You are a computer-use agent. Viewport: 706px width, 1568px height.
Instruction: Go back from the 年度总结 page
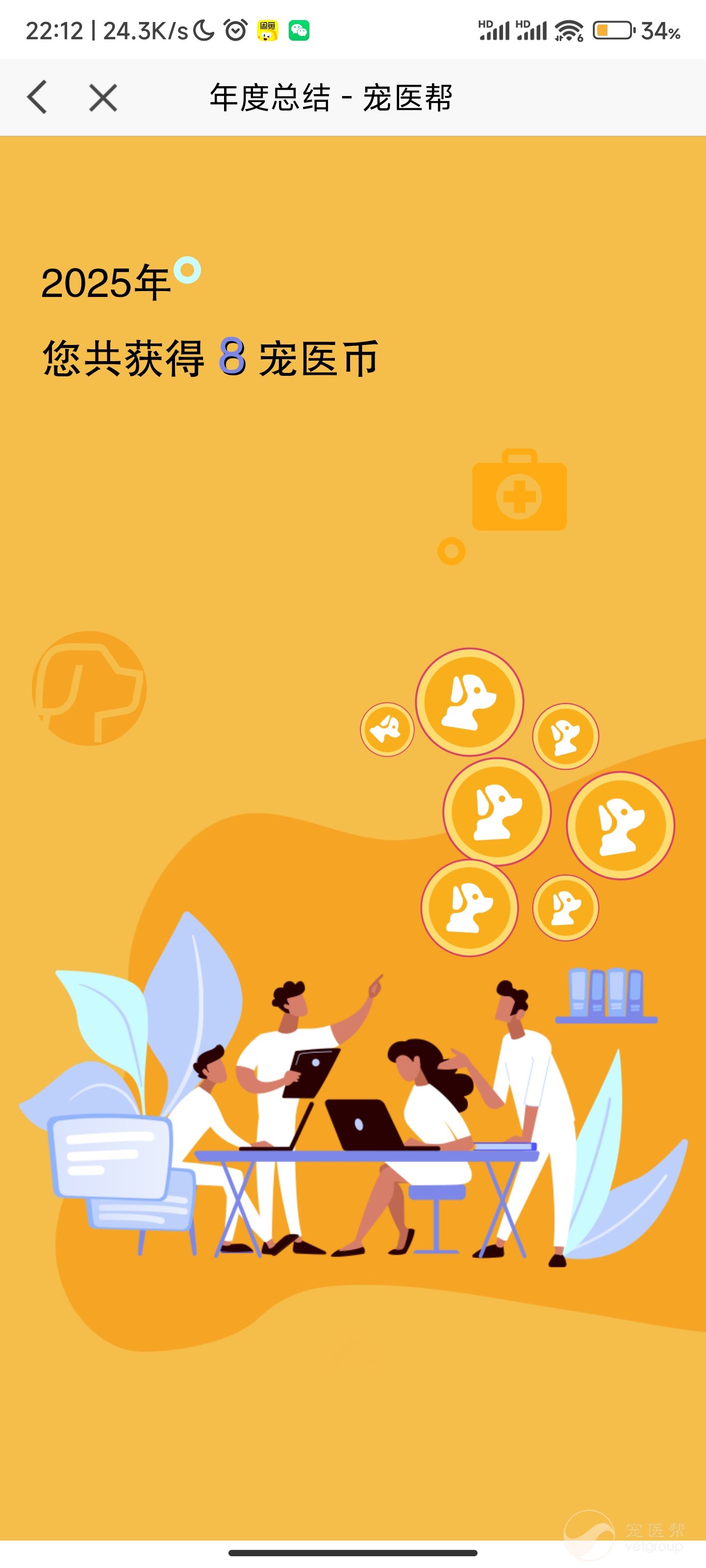click(x=38, y=98)
